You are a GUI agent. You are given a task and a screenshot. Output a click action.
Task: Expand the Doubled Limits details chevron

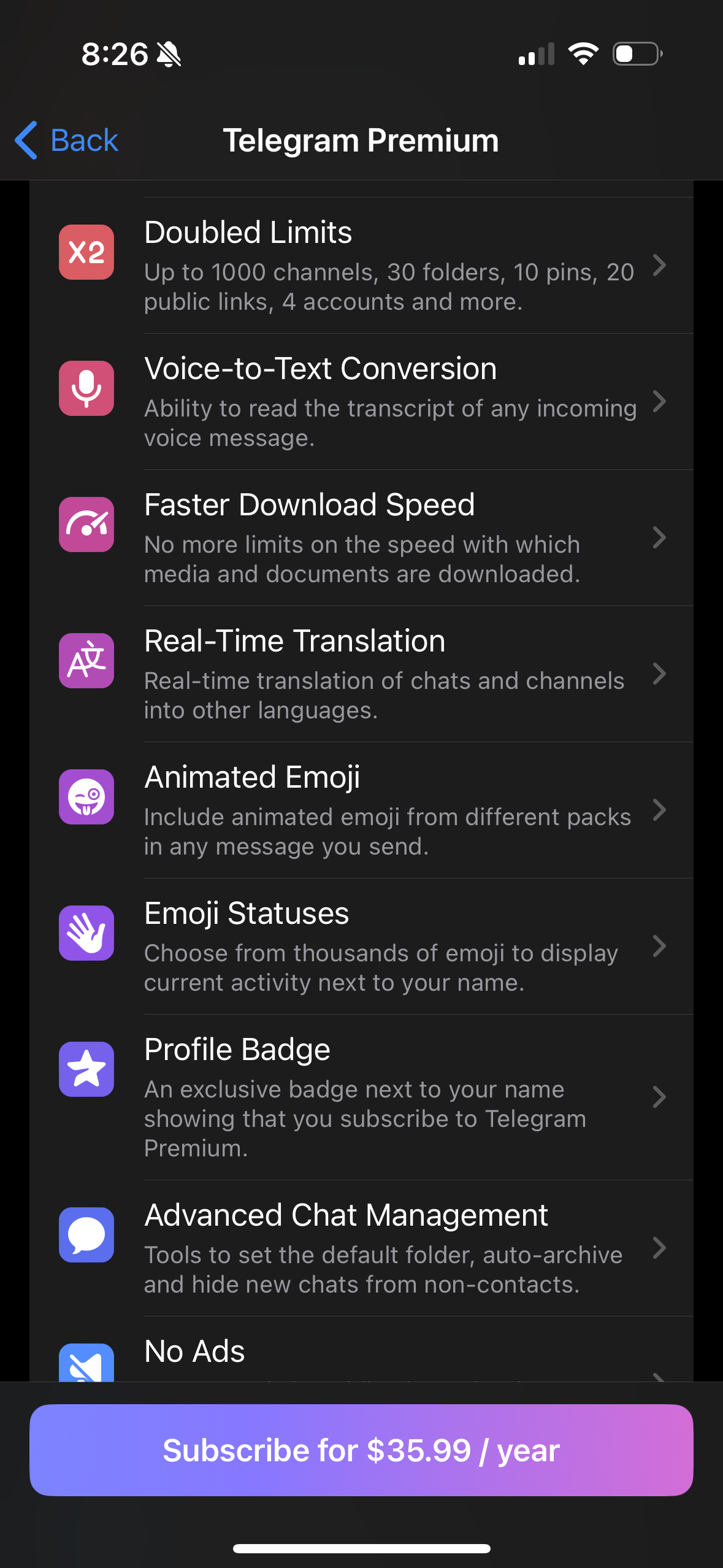pyautogui.click(x=660, y=266)
